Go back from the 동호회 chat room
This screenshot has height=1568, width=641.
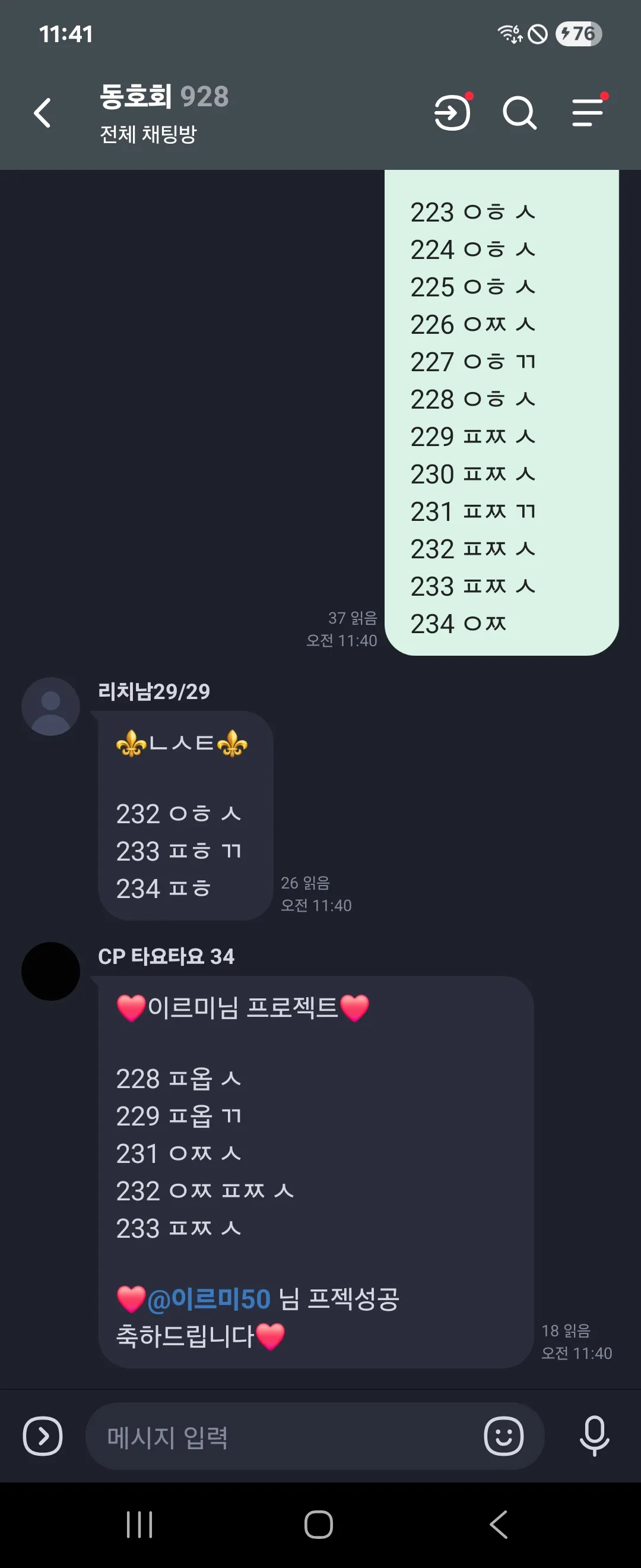point(42,113)
